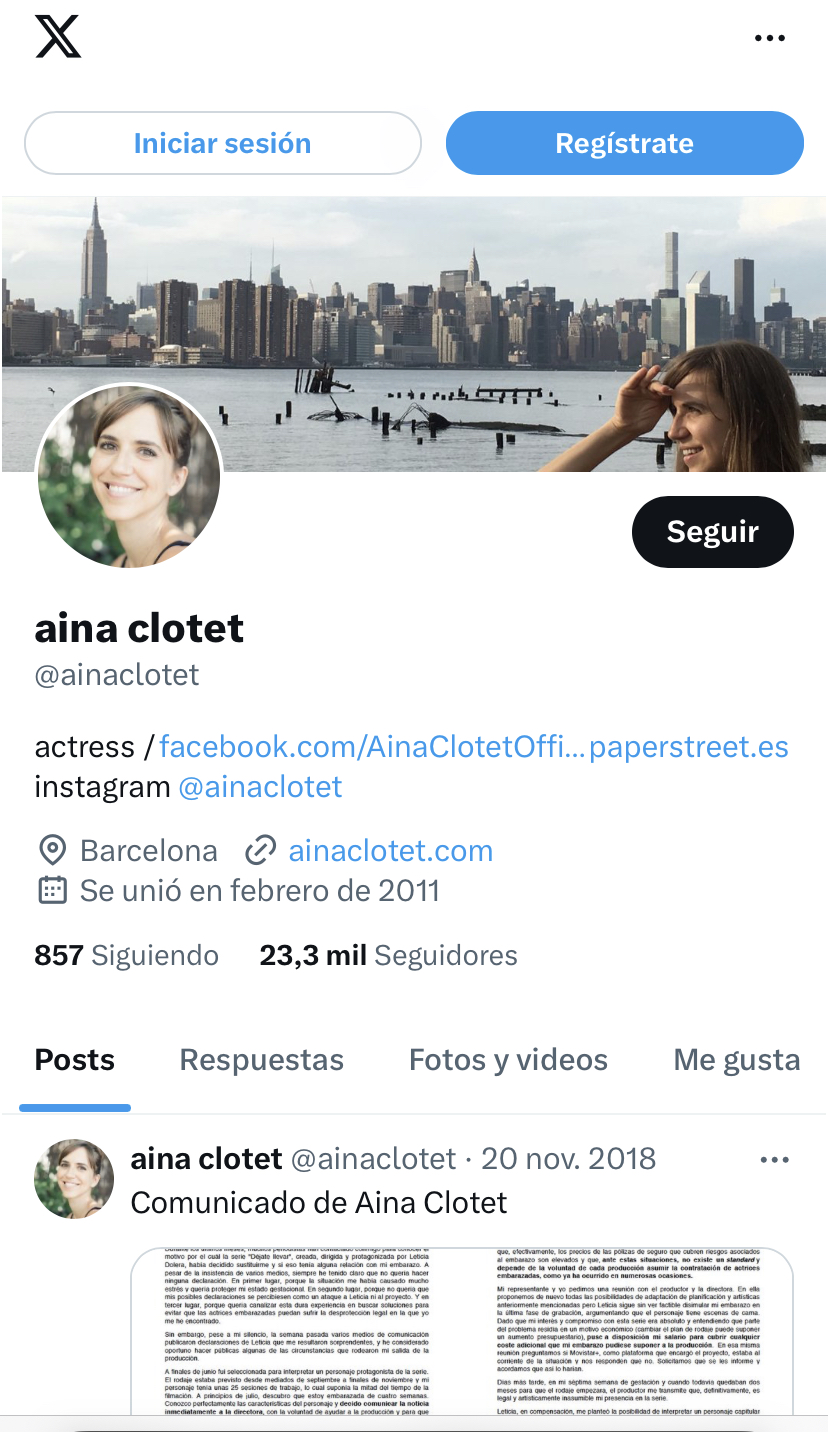This screenshot has width=828, height=1432.
Task: Switch to Fotos y videos tab
Action: [x=508, y=1060]
